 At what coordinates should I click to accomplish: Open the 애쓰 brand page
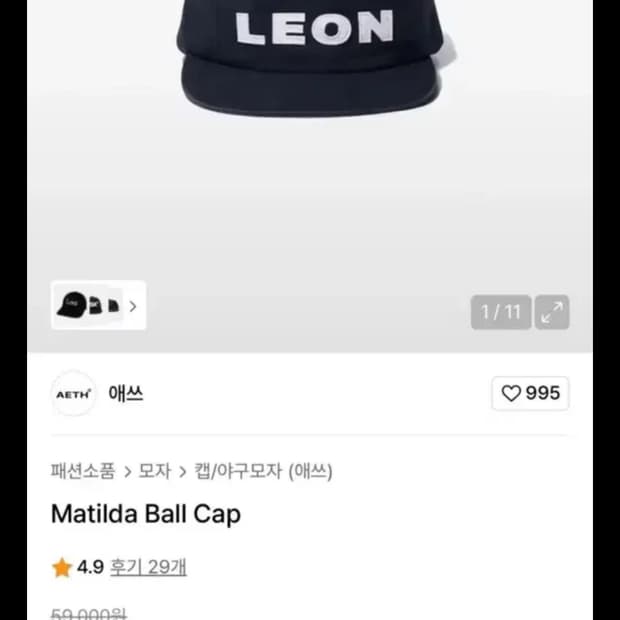click(126, 393)
